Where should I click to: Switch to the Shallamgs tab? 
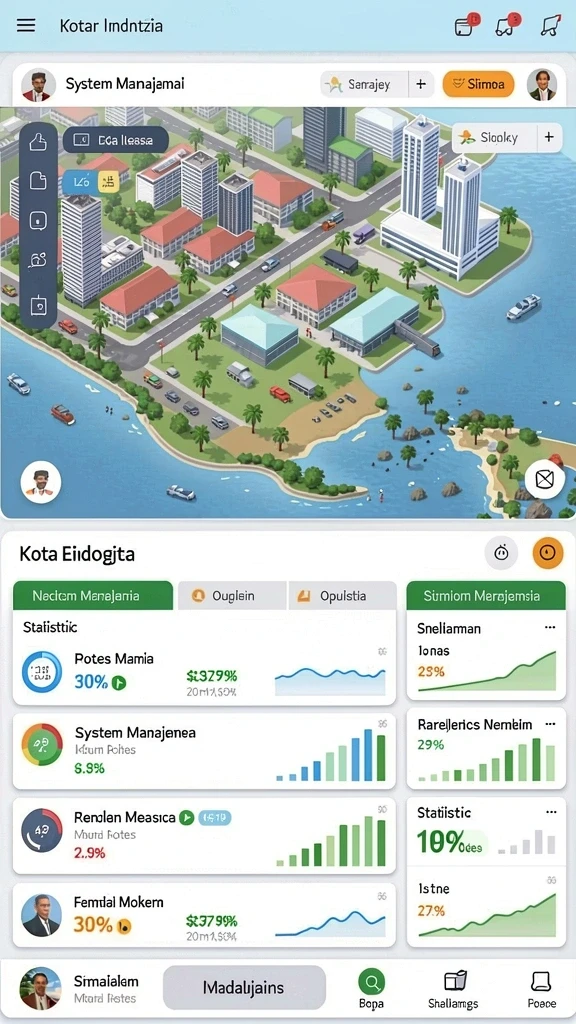(453, 989)
